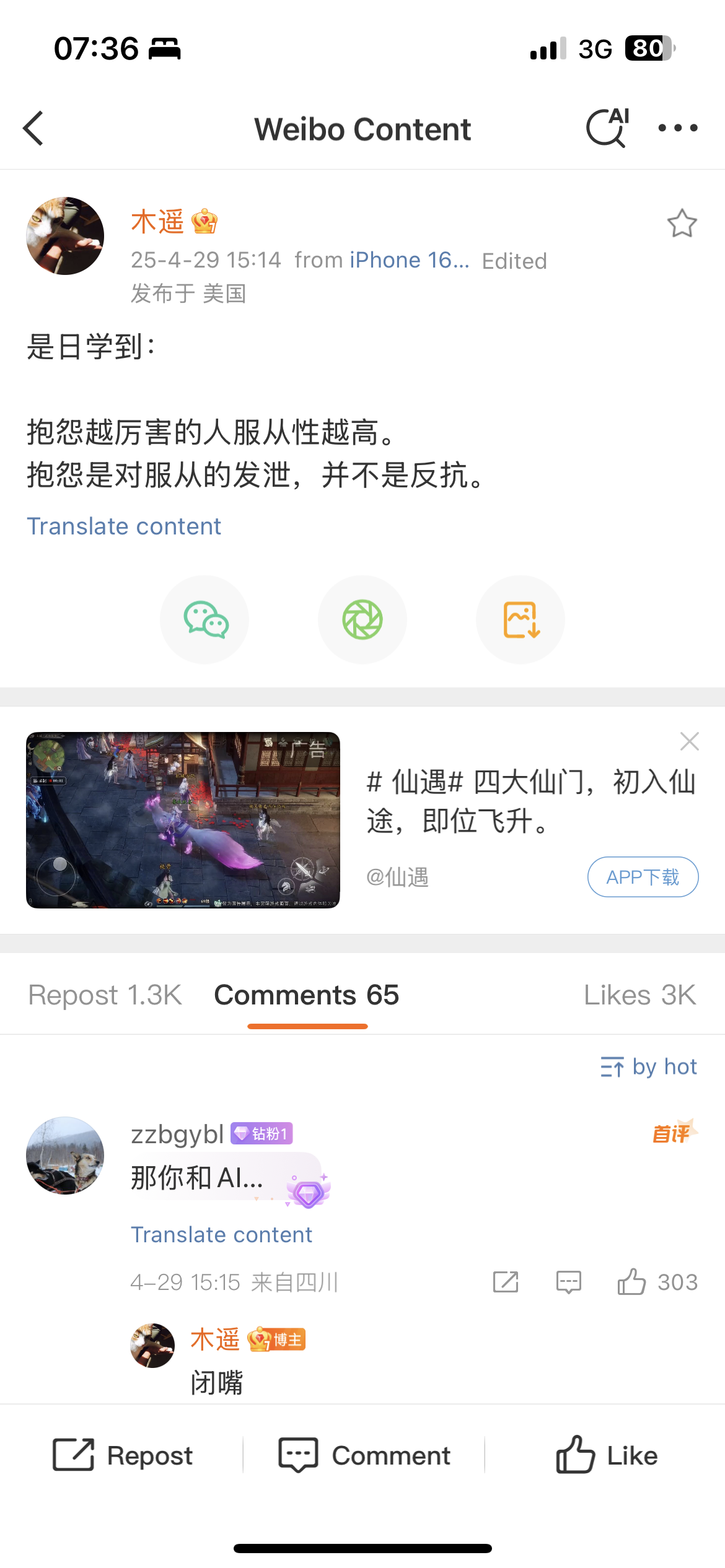Share to WeChat Moments via the green aperture icon
725x1568 pixels.
[362, 620]
